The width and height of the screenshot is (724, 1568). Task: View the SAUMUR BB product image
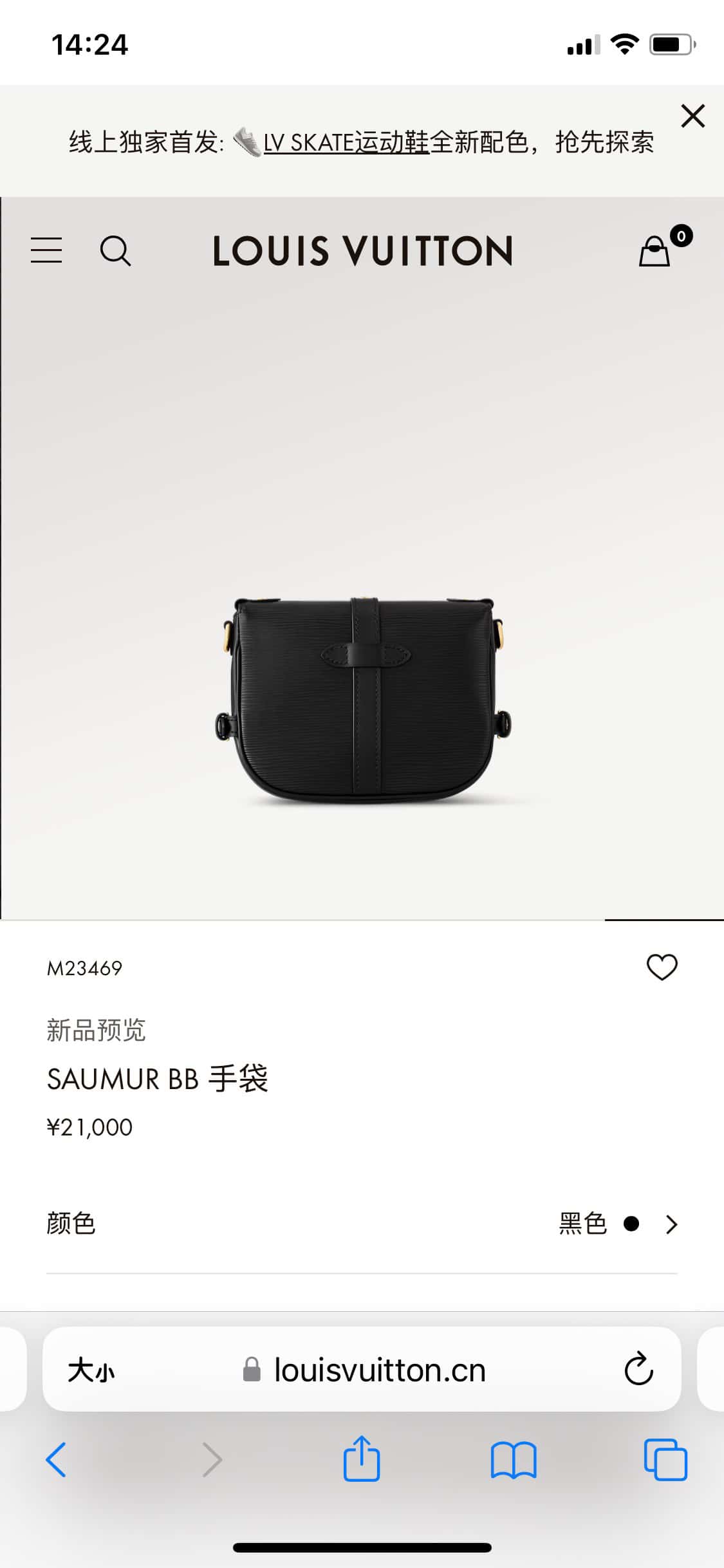click(362, 698)
